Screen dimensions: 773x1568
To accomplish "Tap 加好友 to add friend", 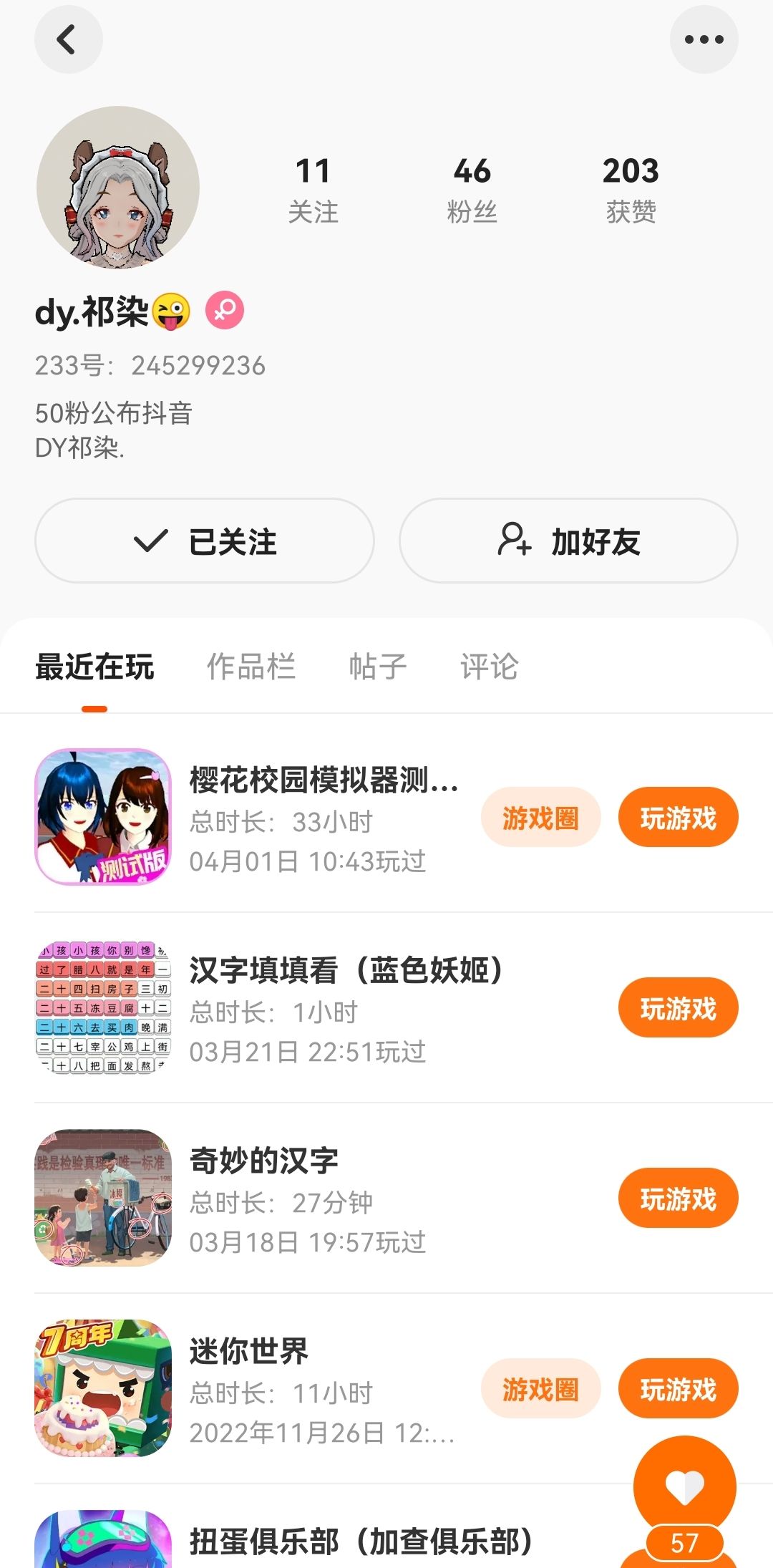I will [x=568, y=541].
